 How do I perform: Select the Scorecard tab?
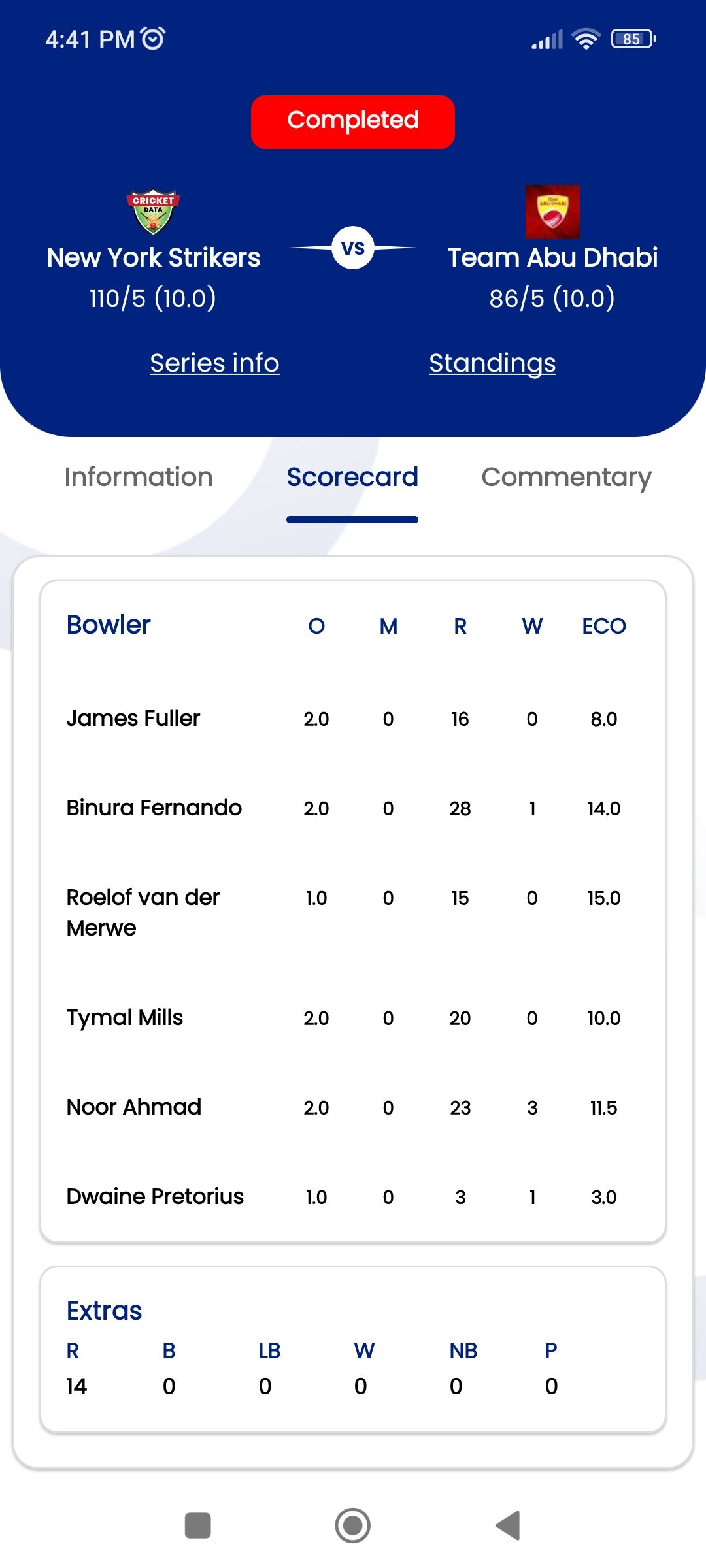pos(352,477)
